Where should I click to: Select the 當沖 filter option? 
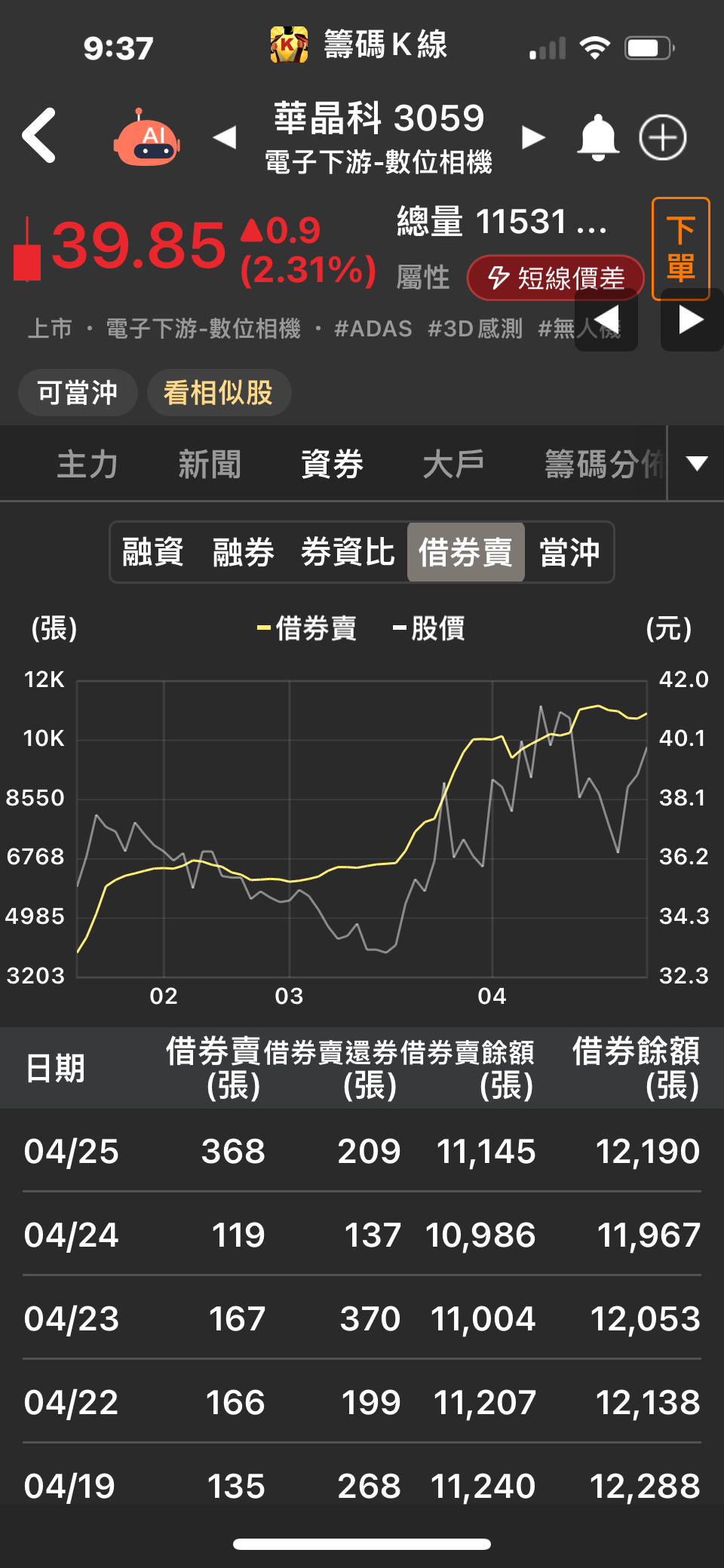pyautogui.click(x=569, y=552)
